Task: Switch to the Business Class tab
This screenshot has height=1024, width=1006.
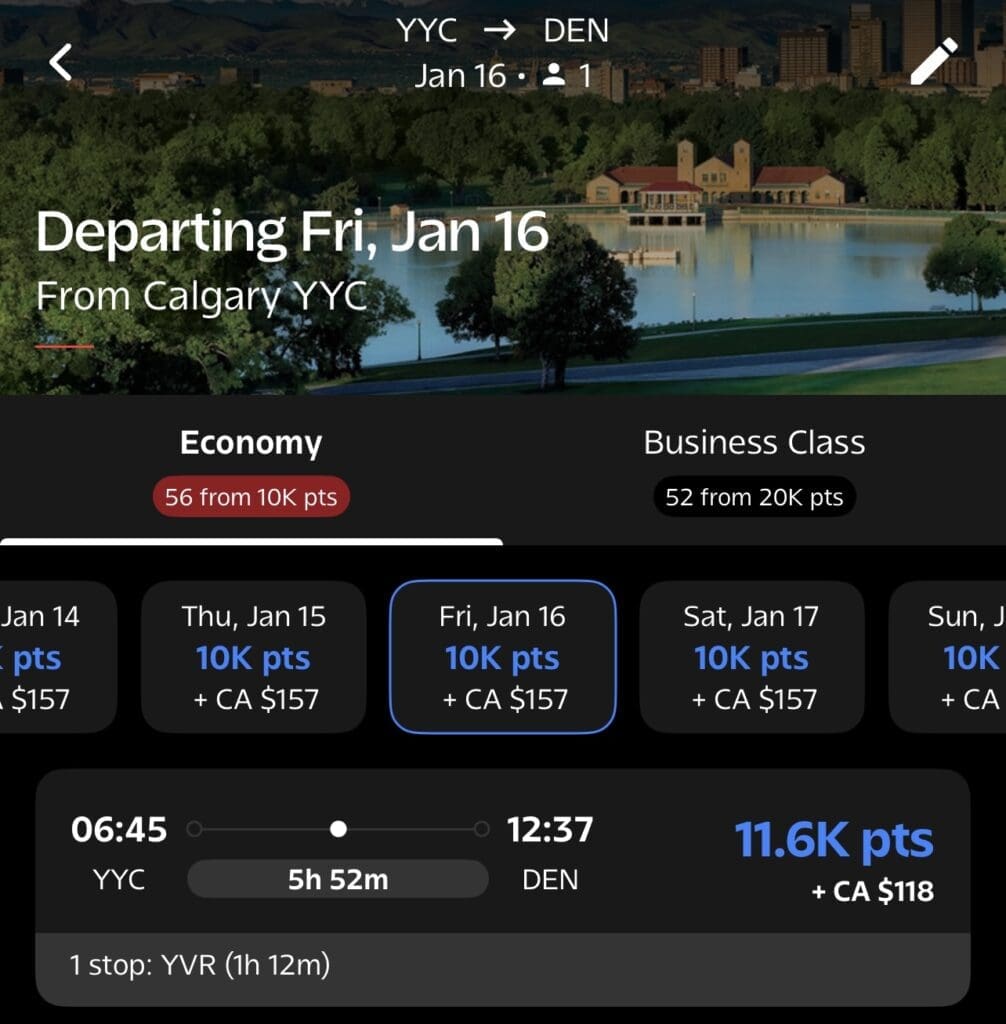Action: click(x=754, y=468)
